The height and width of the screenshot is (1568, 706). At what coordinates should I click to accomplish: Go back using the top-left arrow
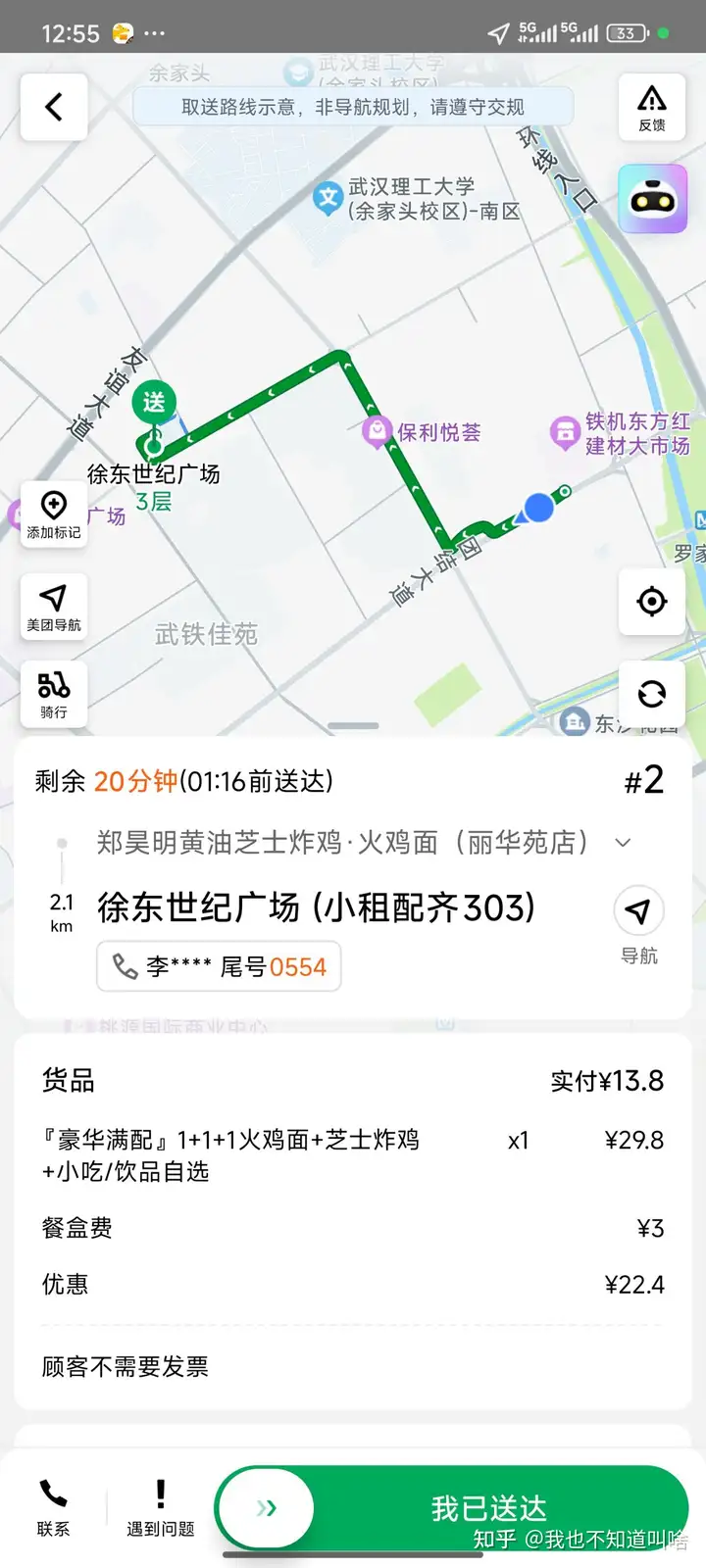click(54, 107)
